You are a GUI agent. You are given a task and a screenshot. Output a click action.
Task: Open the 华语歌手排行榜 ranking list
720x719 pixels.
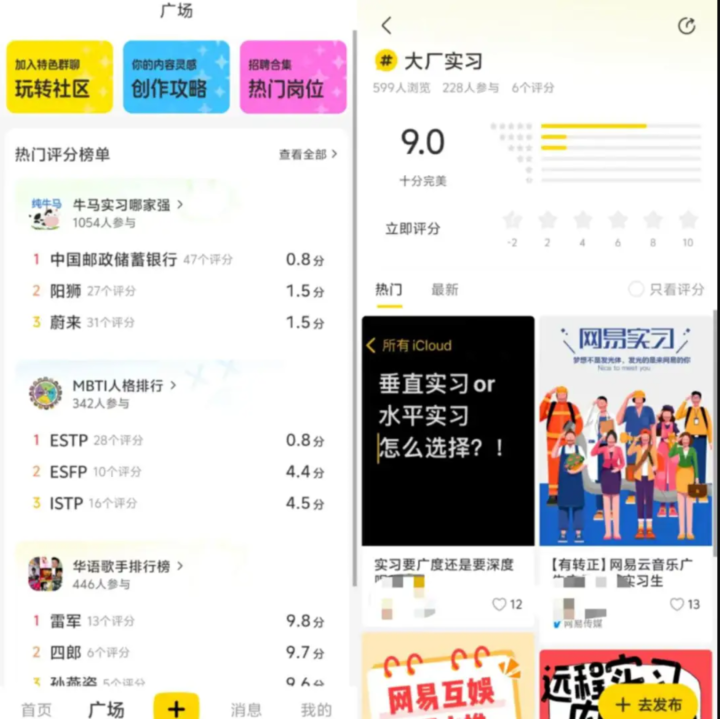coord(128,566)
